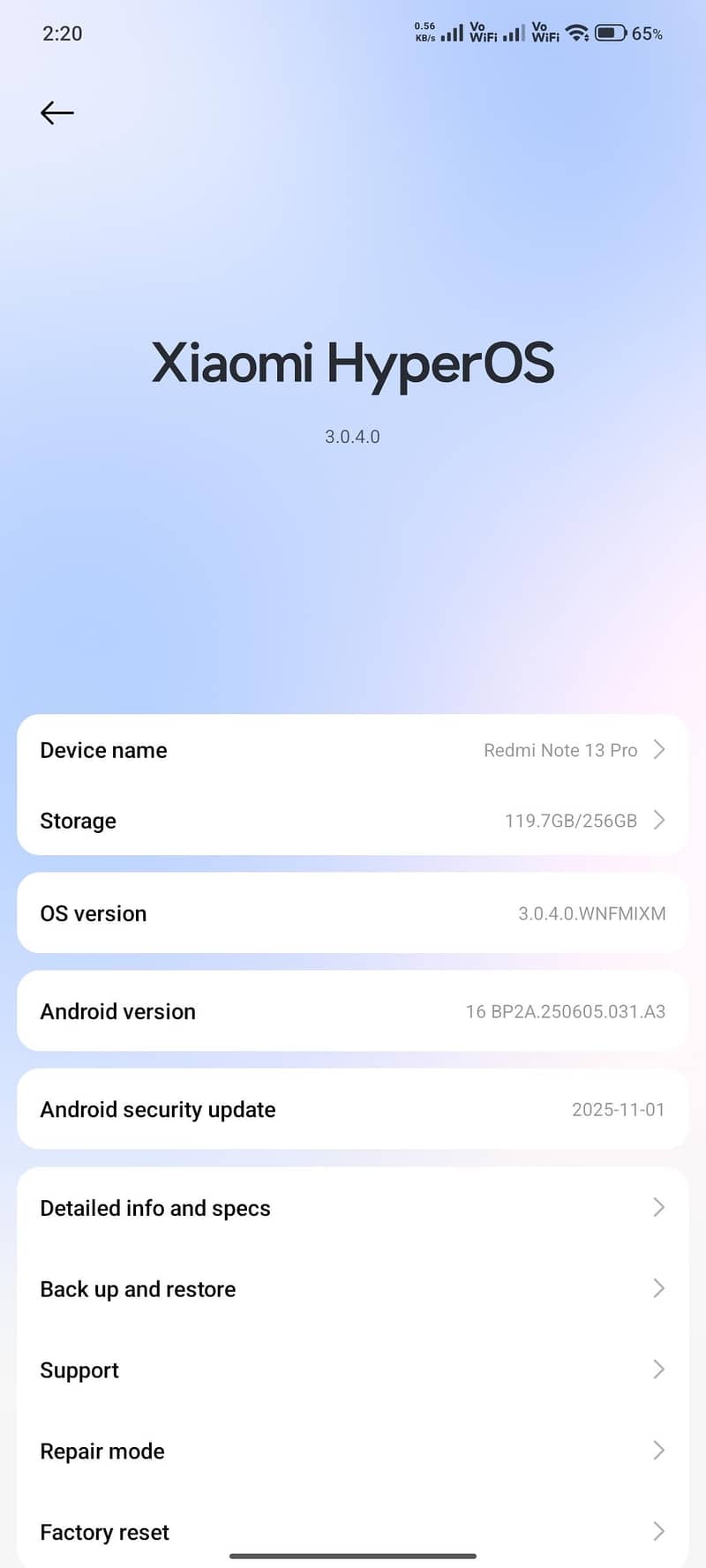Tap the Wi-Fi status icon
Viewport: 706px width, 1568px height.
[576, 34]
